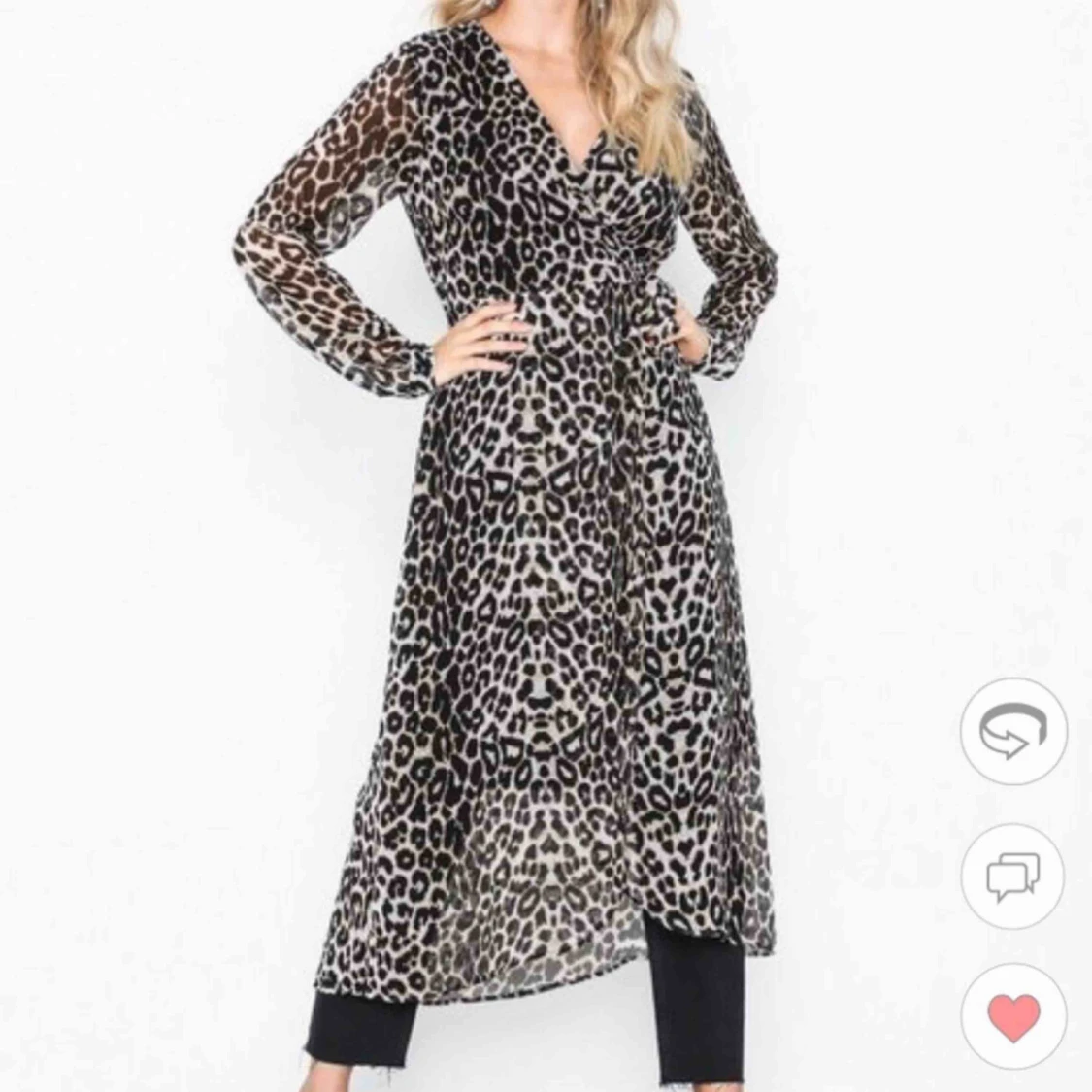Open the chat bubbles icon
This screenshot has height=1092, width=1092.
click(x=1013, y=876)
